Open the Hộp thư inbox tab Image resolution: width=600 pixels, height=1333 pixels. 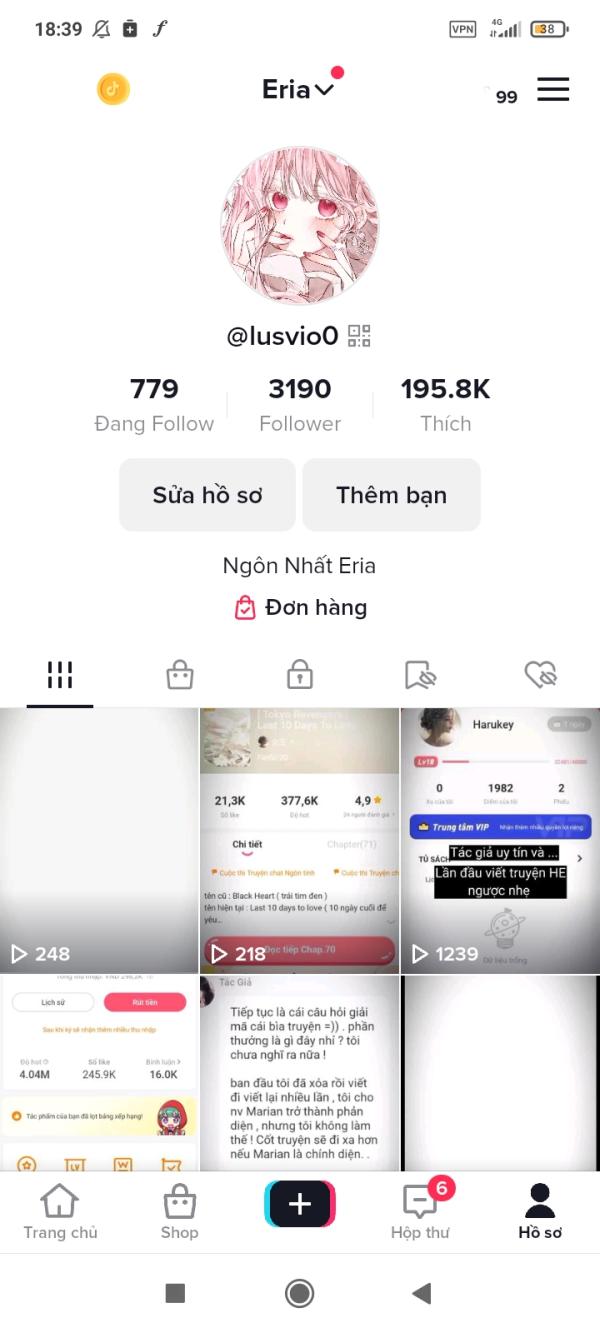tap(420, 1211)
